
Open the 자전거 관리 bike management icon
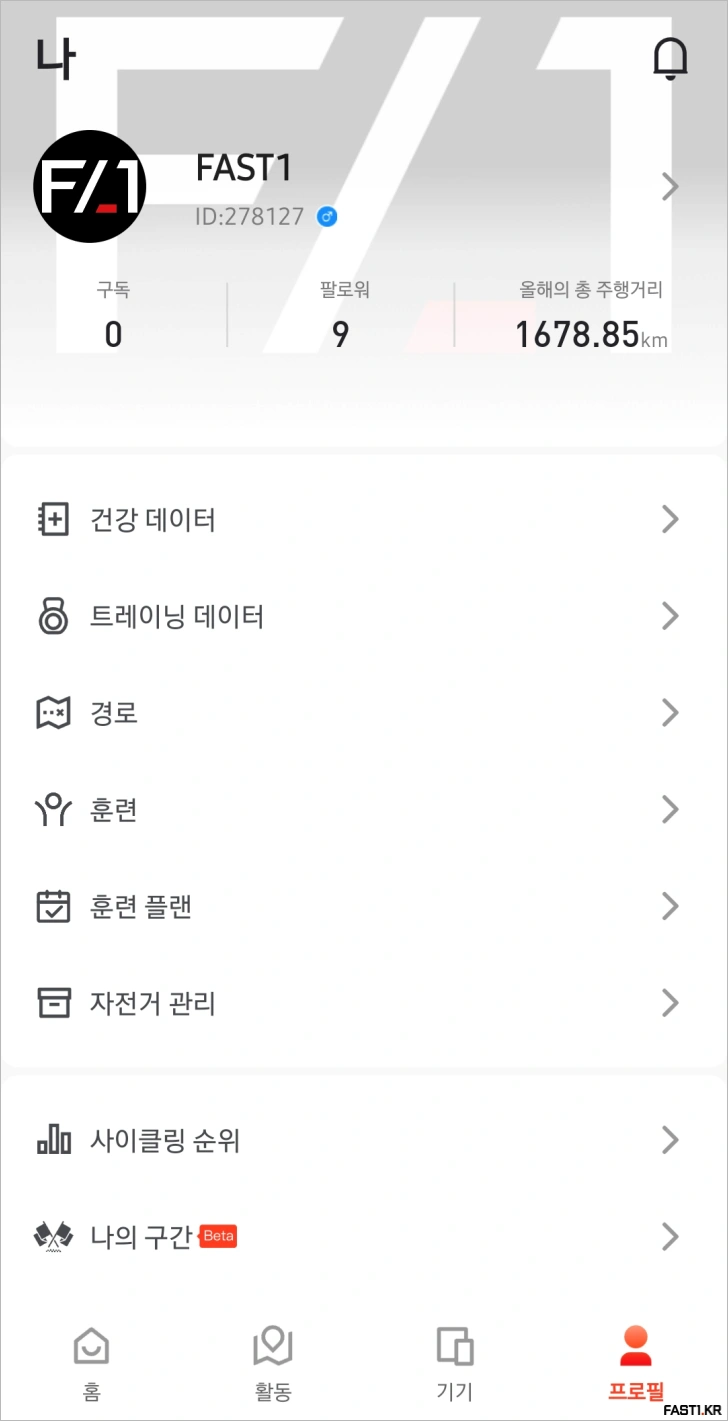tap(52, 1003)
